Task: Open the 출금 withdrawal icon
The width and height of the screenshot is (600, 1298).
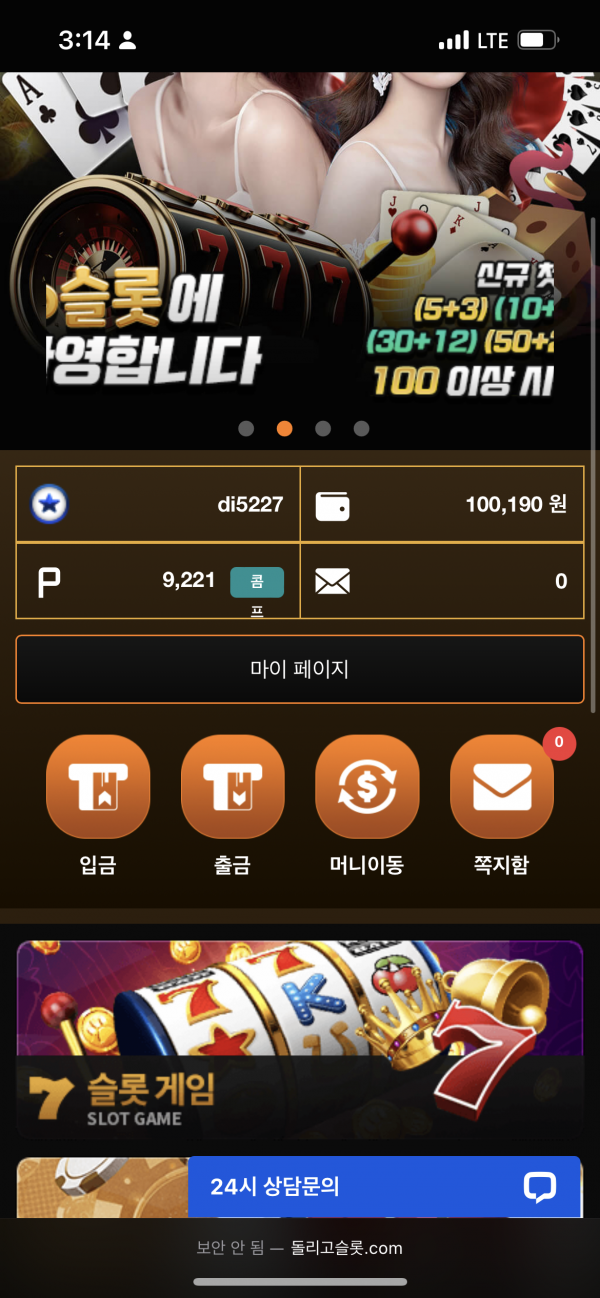Action: pos(232,787)
